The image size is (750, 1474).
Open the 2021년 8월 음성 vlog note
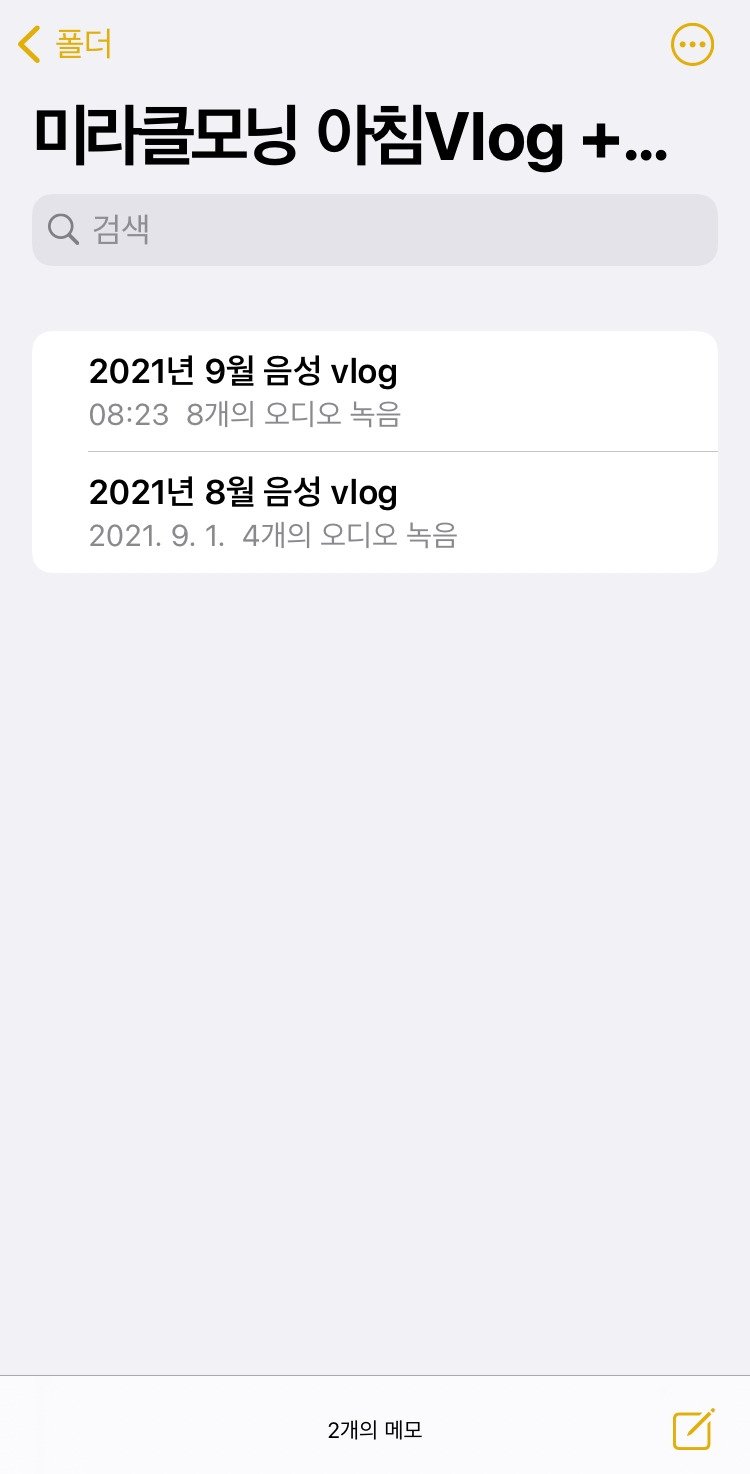[x=375, y=512]
